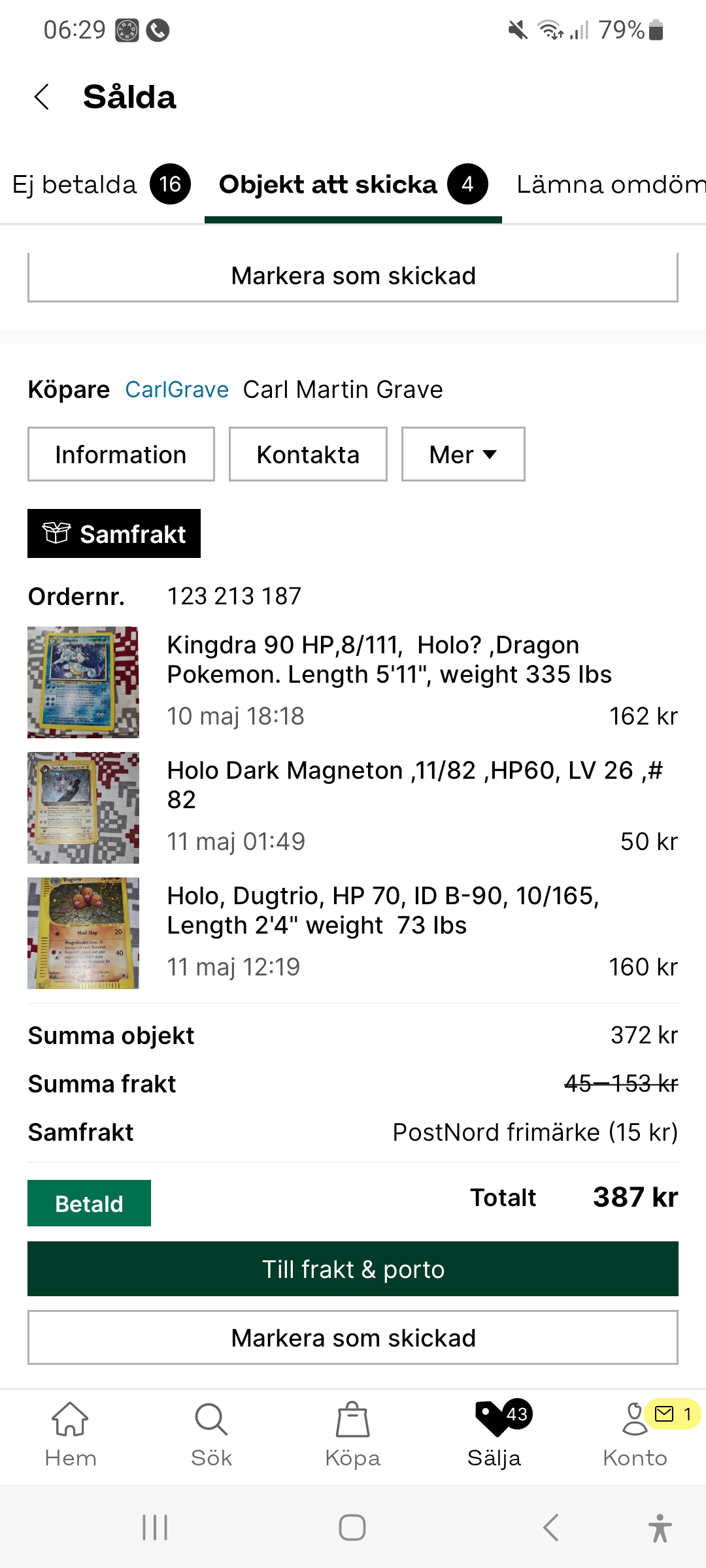Open the Kingdra 90 HP listing

pyautogui.click(x=389, y=660)
